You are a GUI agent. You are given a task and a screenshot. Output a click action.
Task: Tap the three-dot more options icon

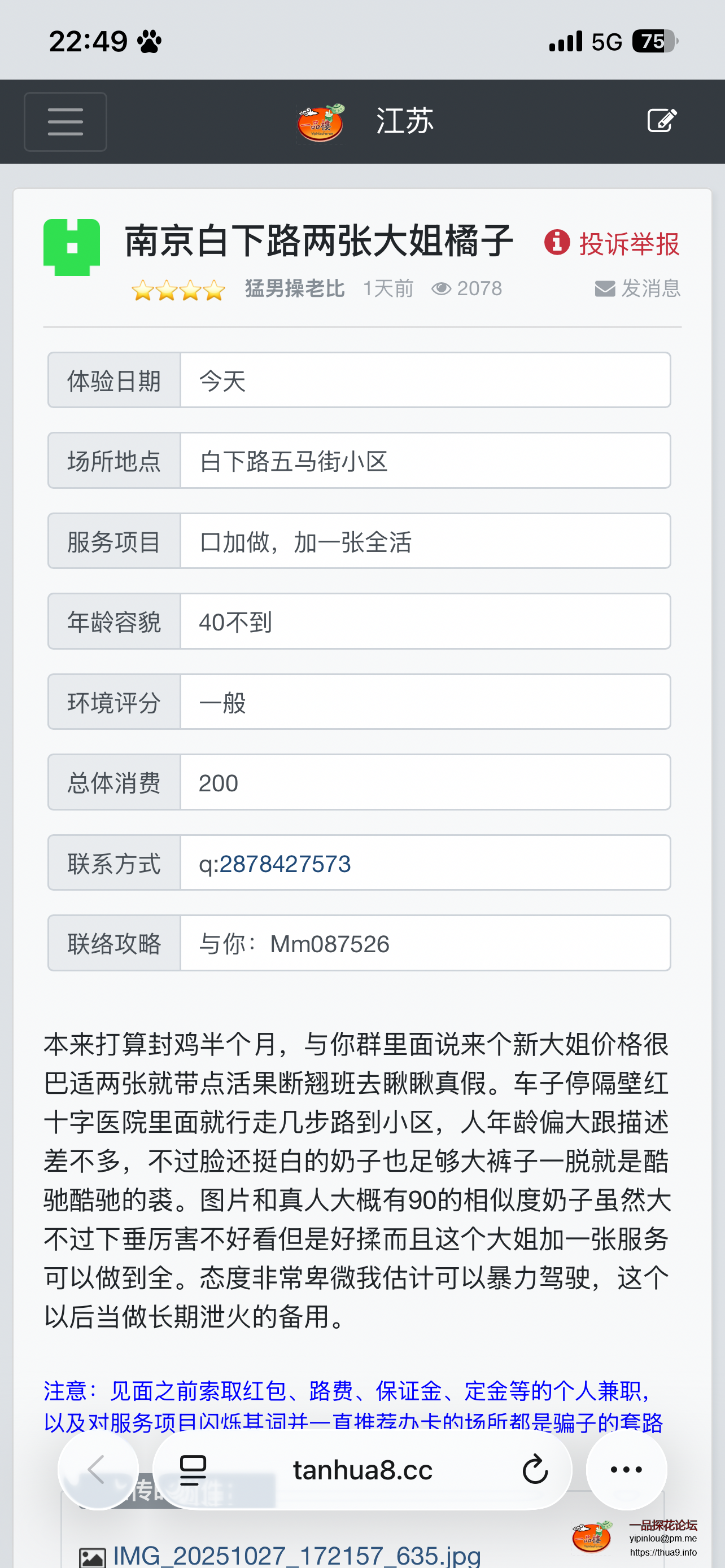pyautogui.click(x=626, y=1469)
